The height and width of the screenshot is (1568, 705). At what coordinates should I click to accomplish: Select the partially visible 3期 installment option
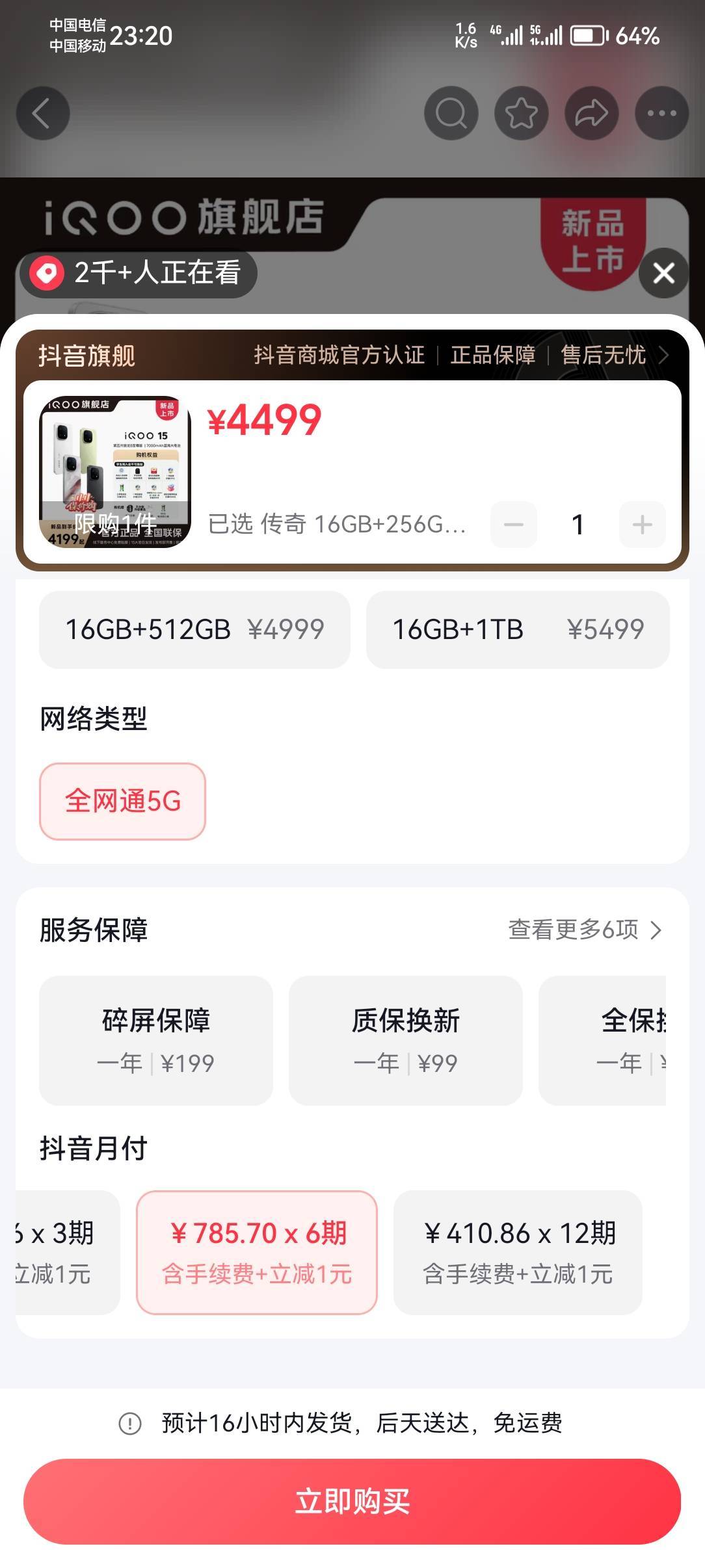click(x=65, y=1251)
